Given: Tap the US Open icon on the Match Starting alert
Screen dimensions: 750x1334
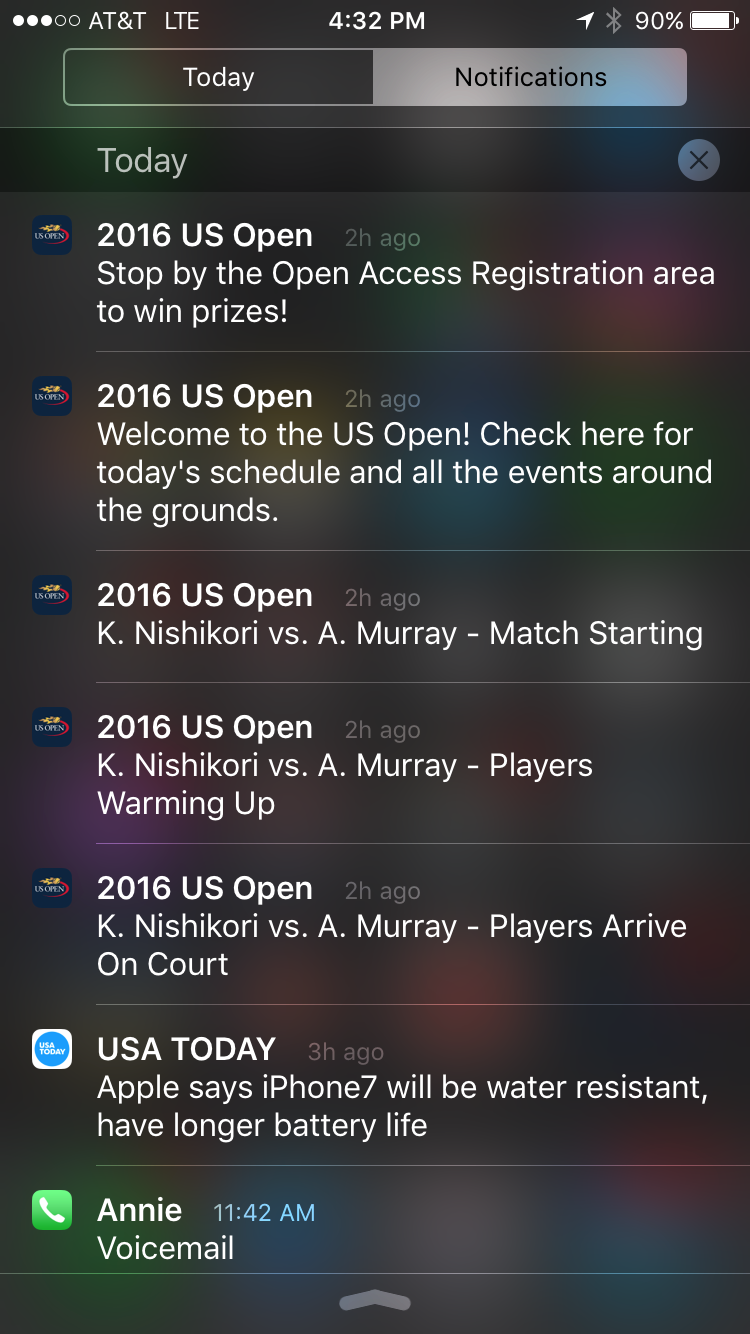Looking at the screenshot, I should 52,595.
